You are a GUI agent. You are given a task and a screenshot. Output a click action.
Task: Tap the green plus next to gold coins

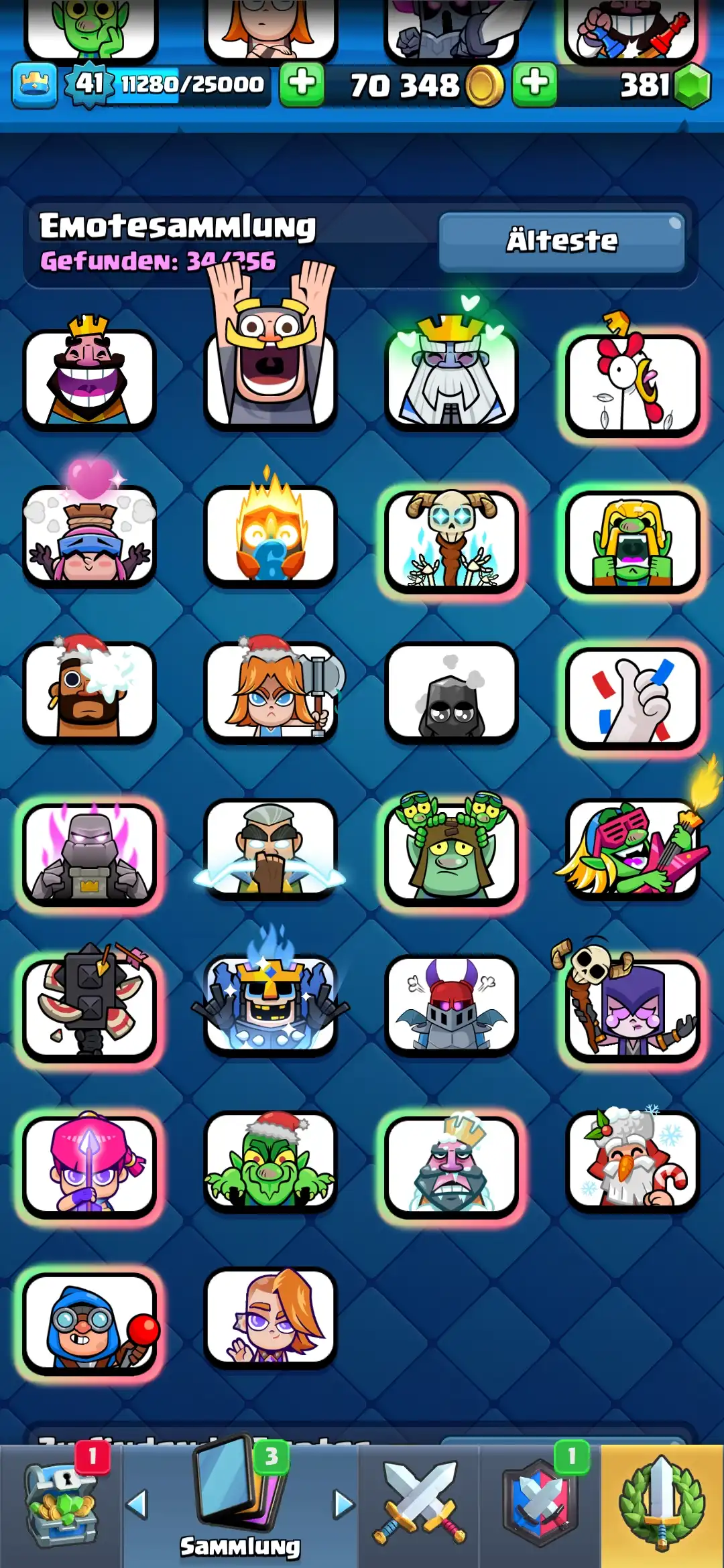point(534,84)
